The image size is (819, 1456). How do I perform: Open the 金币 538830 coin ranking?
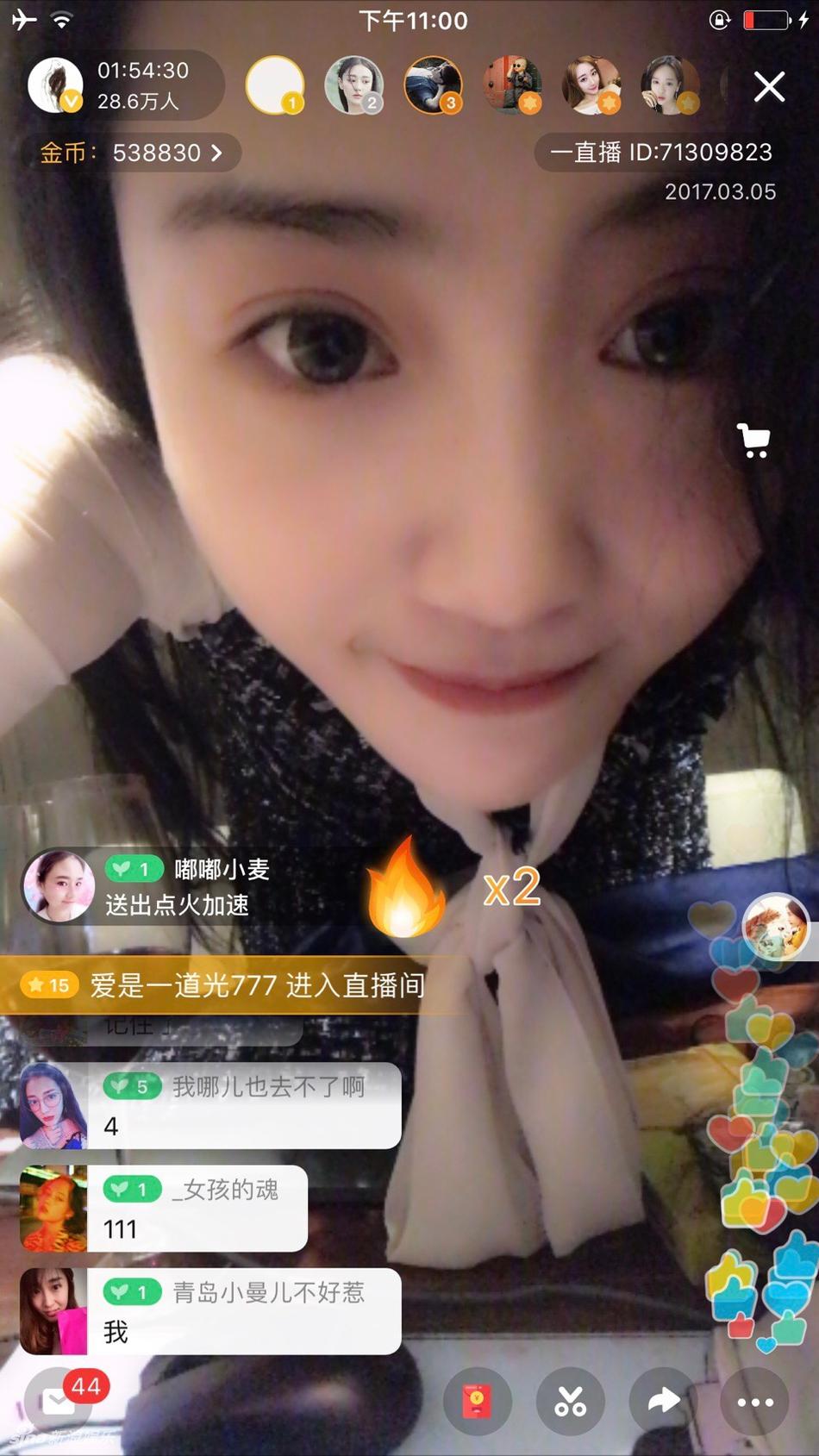[131, 153]
